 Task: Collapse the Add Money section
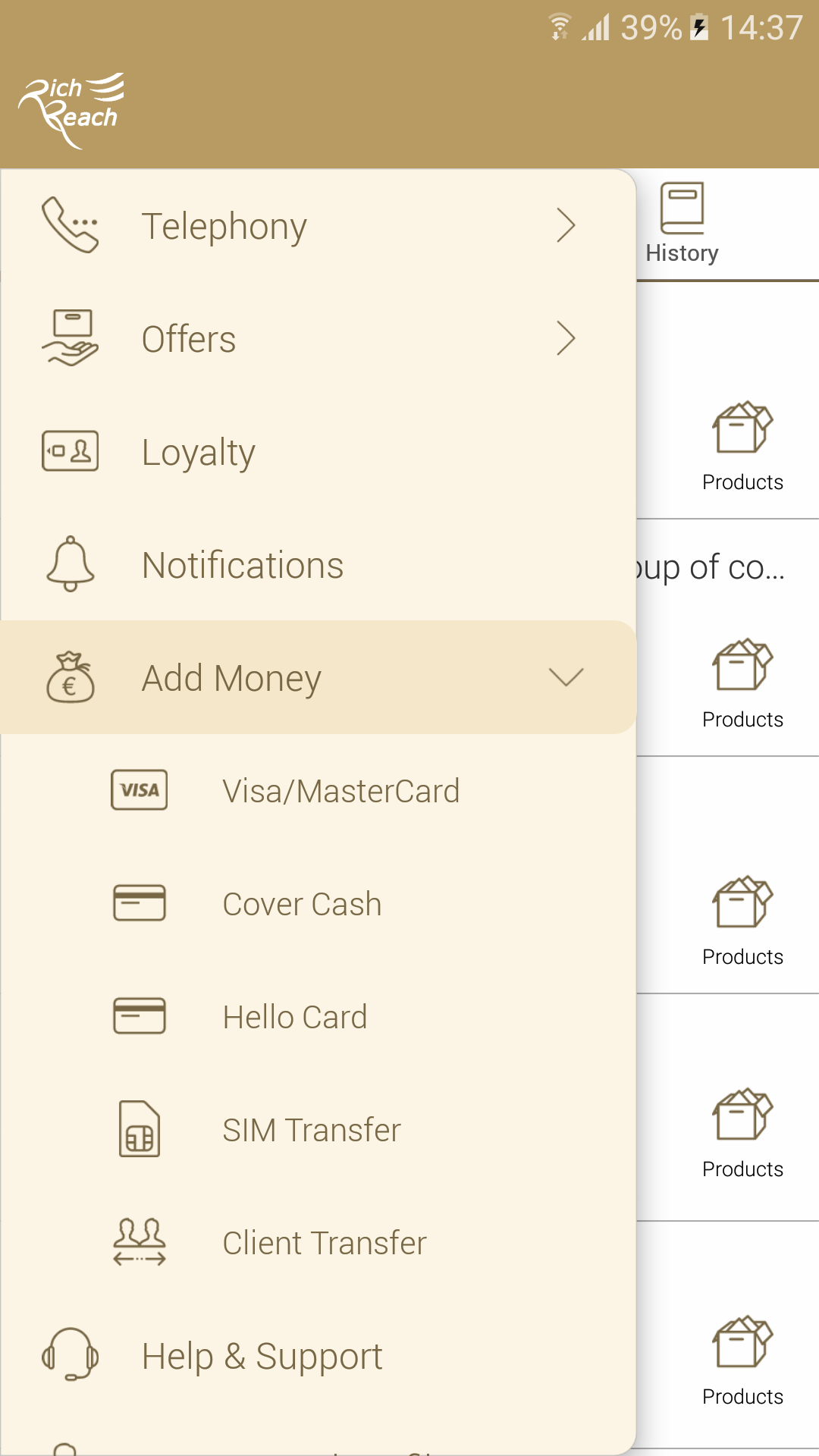[318, 677]
